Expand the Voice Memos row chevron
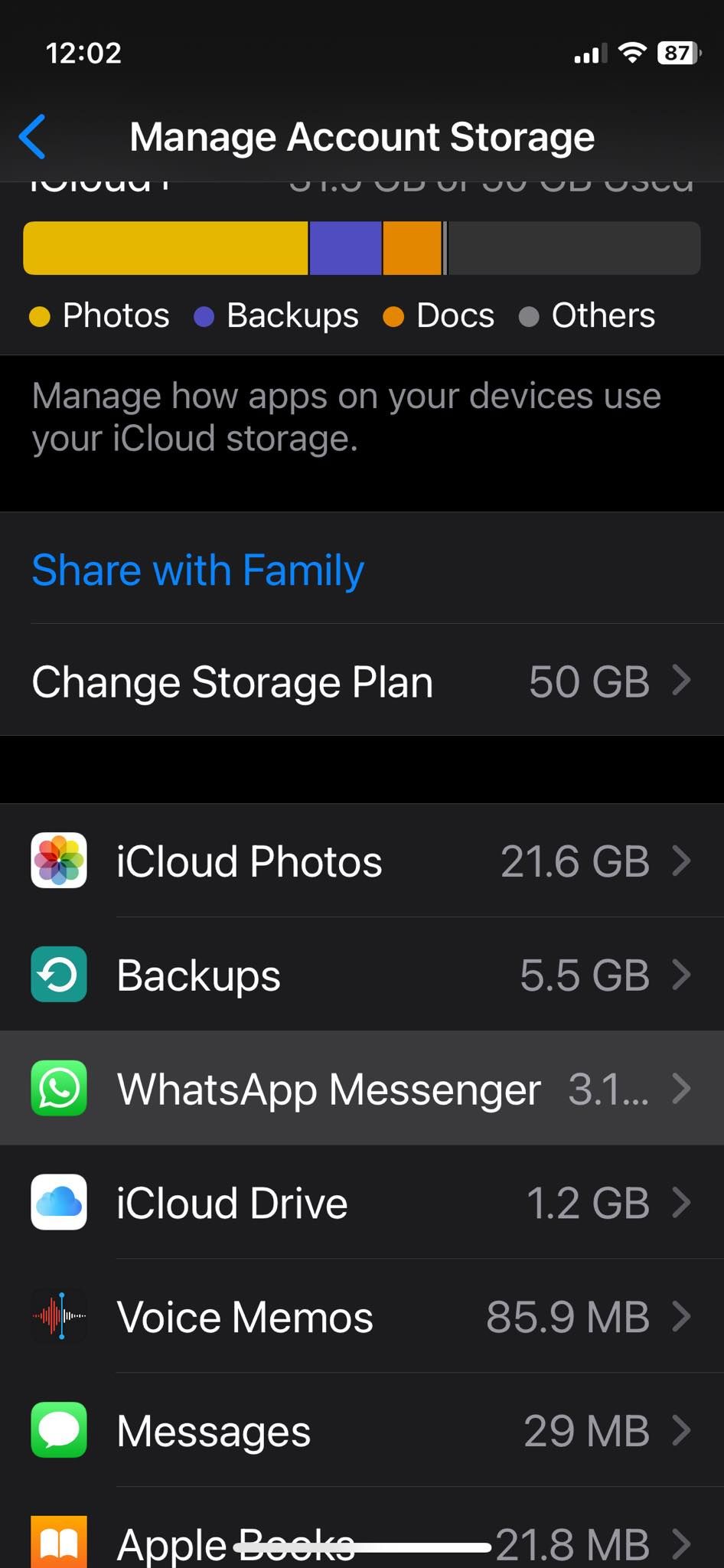 (x=681, y=1316)
